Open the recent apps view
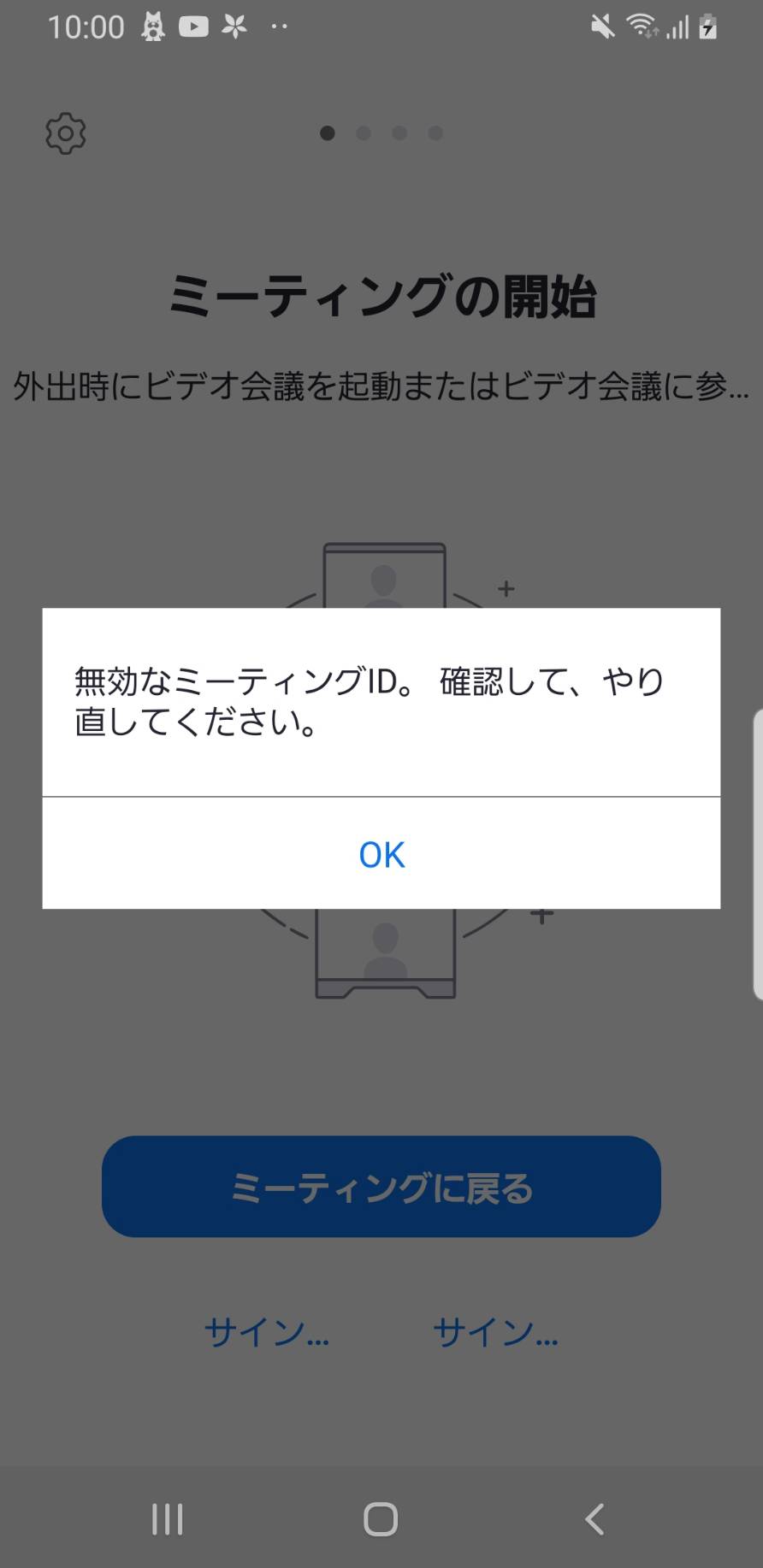This screenshot has width=763, height=1568. point(168,1519)
